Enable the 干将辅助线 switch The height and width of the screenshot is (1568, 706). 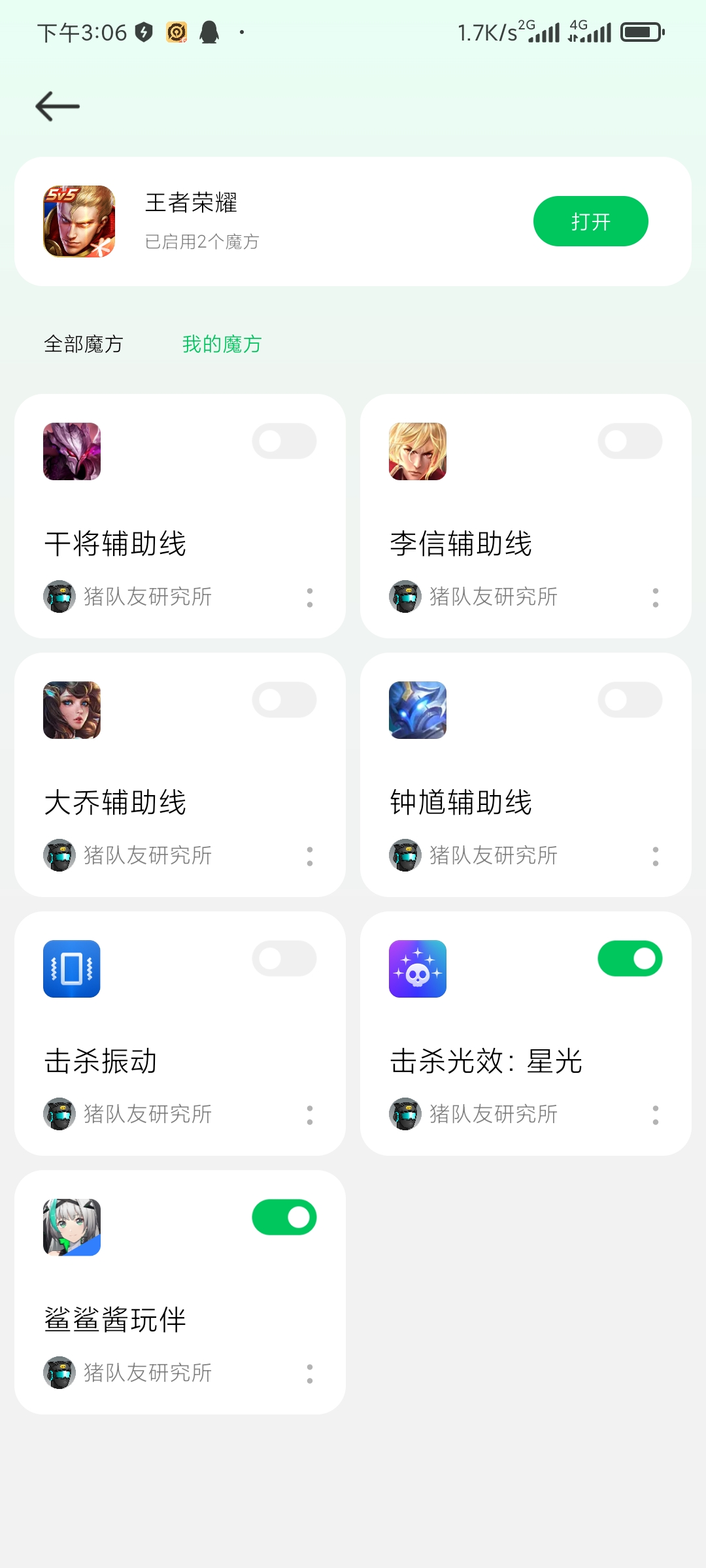coord(284,441)
